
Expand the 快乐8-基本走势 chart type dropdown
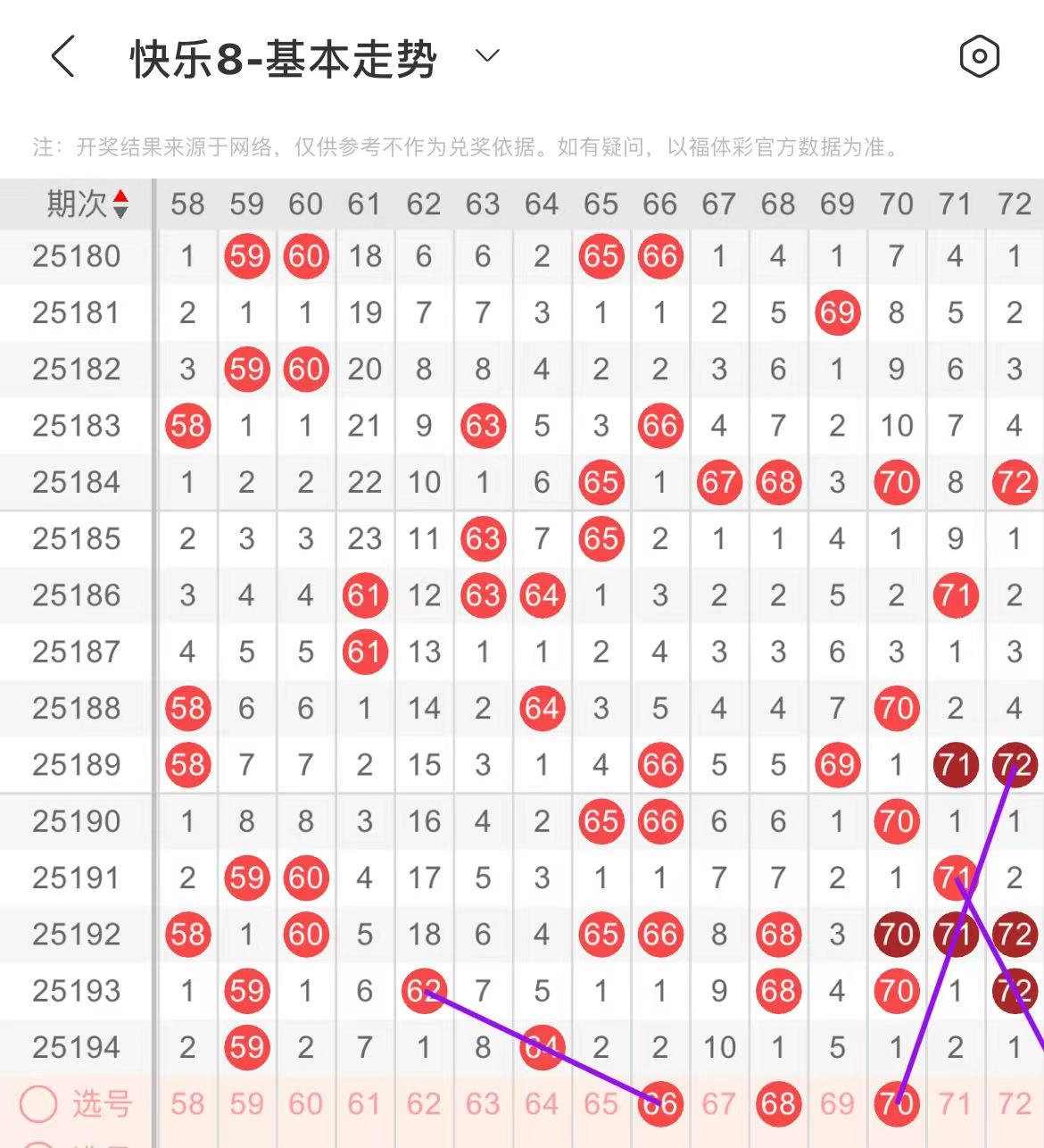[x=487, y=56]
